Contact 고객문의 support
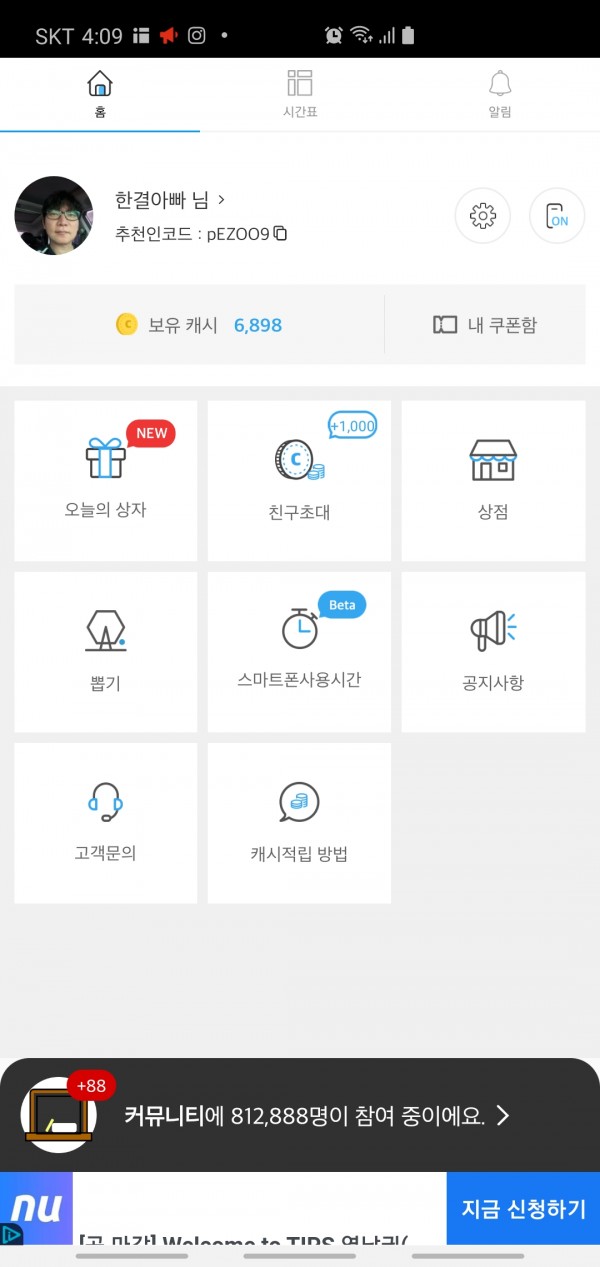This screenshot has height=1267, width=600. pos(106,823)
